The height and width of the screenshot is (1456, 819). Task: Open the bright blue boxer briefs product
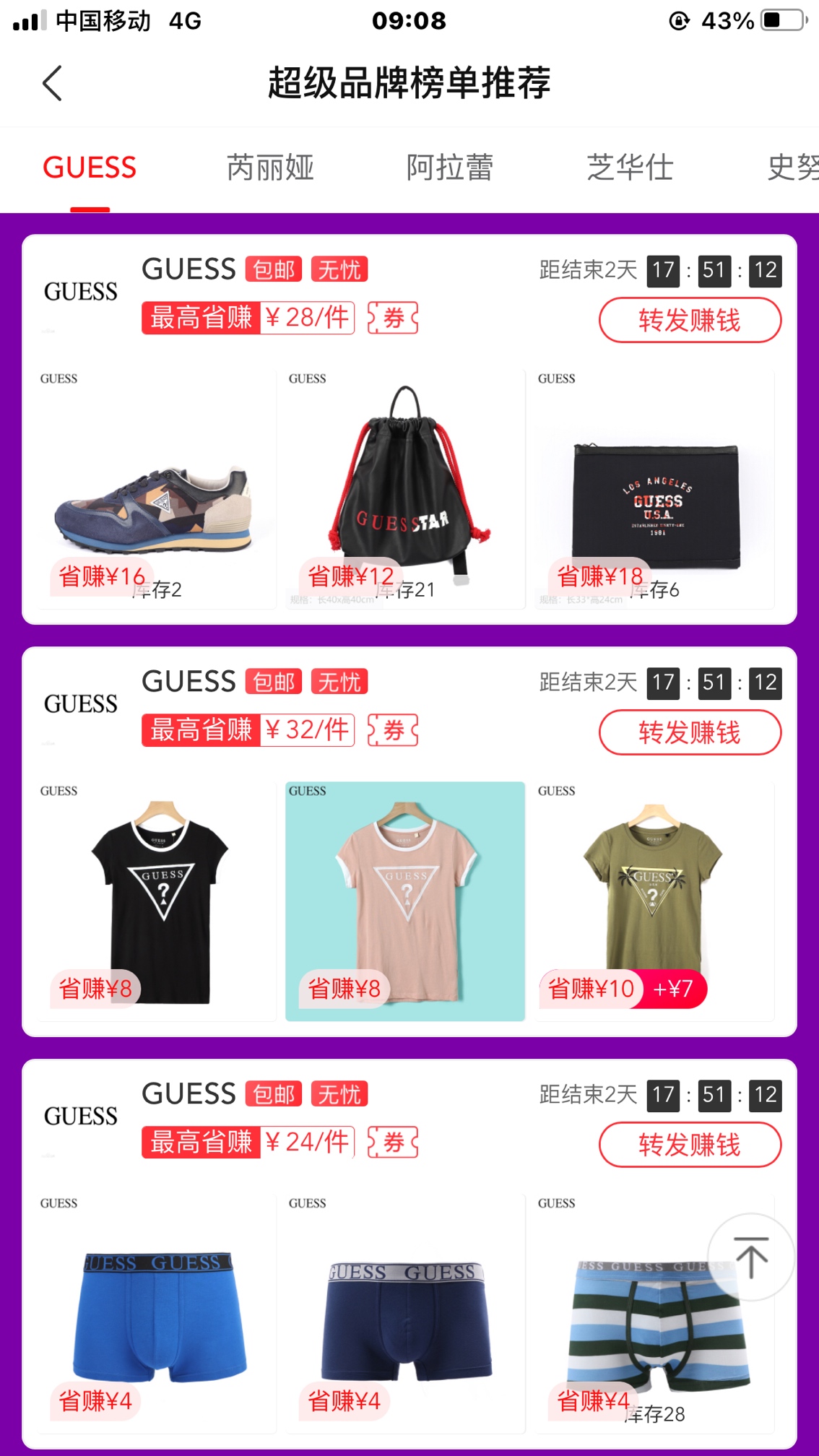(x=157, y=1314)
